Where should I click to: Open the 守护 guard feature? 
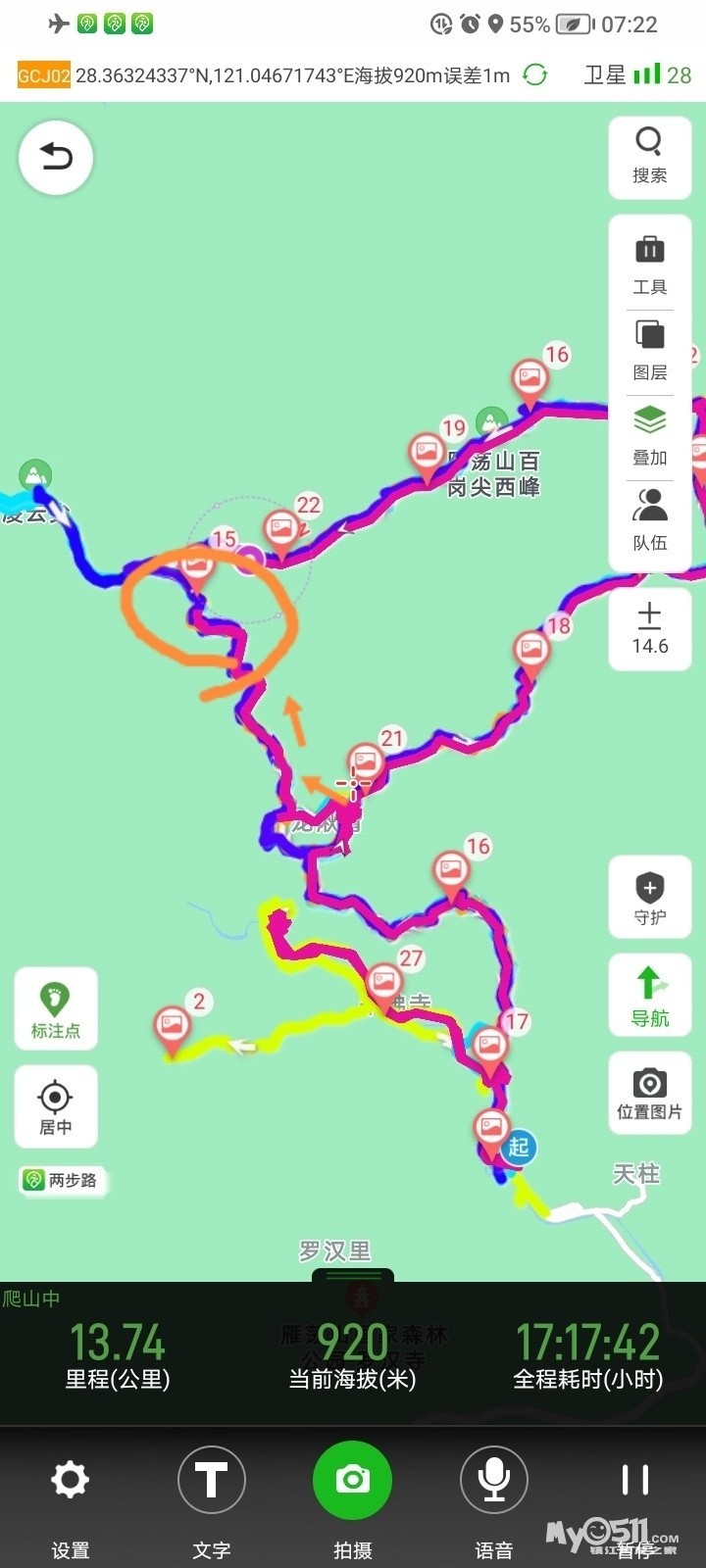[x=649, y=900]
